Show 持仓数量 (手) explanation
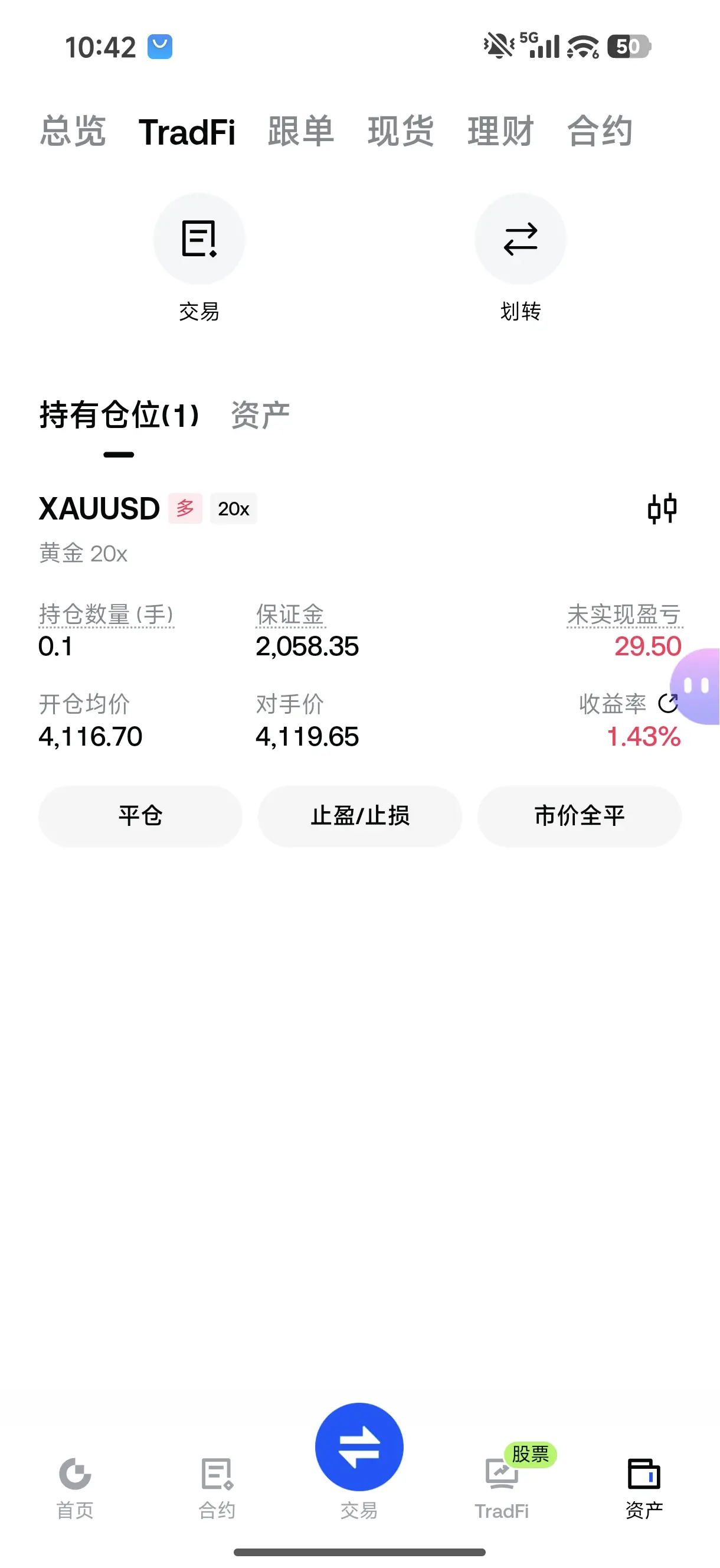The image size is (720, 1568). click(106, 615)
